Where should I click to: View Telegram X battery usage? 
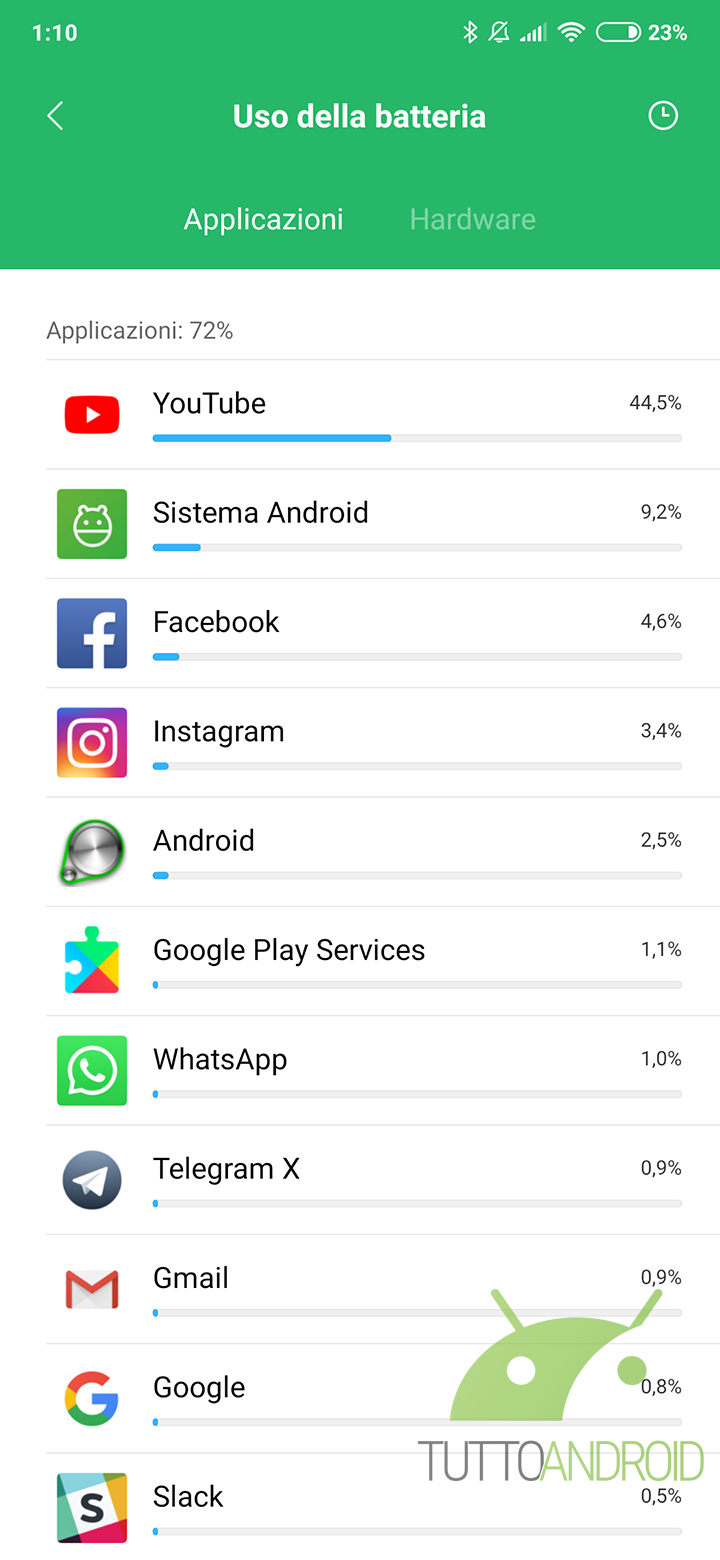(x=380, y=1180)
